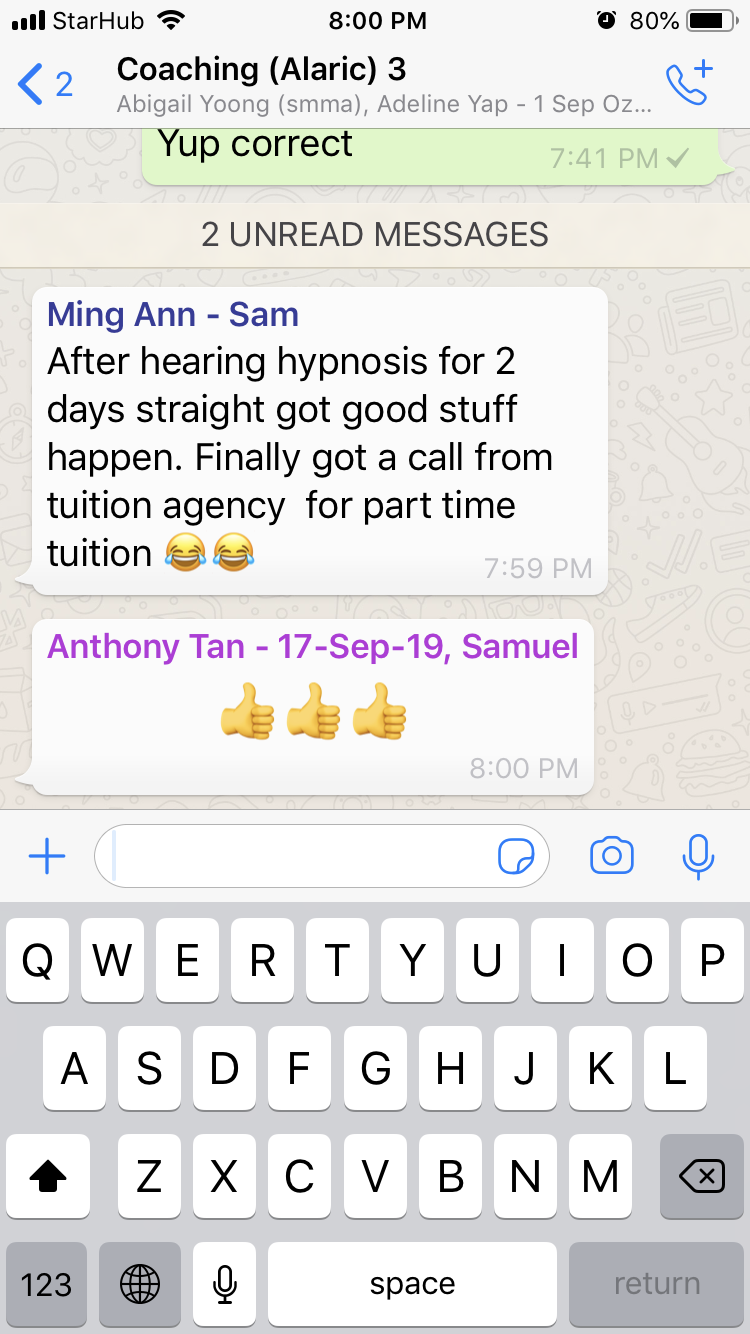Tap the backspace key
Viewport: 750px width, 1334px height.
click(701, 1177)
